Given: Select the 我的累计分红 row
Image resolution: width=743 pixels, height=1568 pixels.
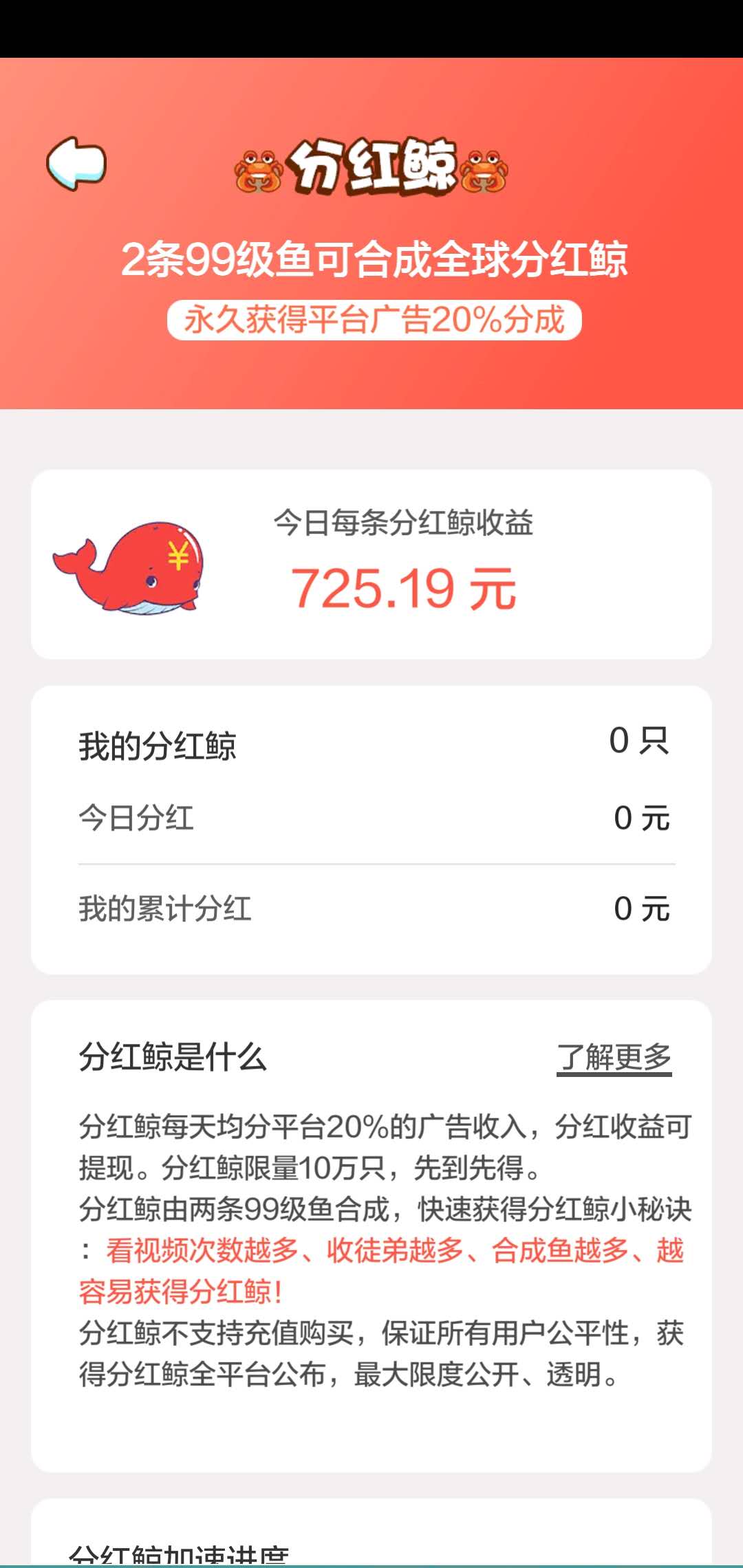Looking at the screenshot, I should click(x=371, y=908).
